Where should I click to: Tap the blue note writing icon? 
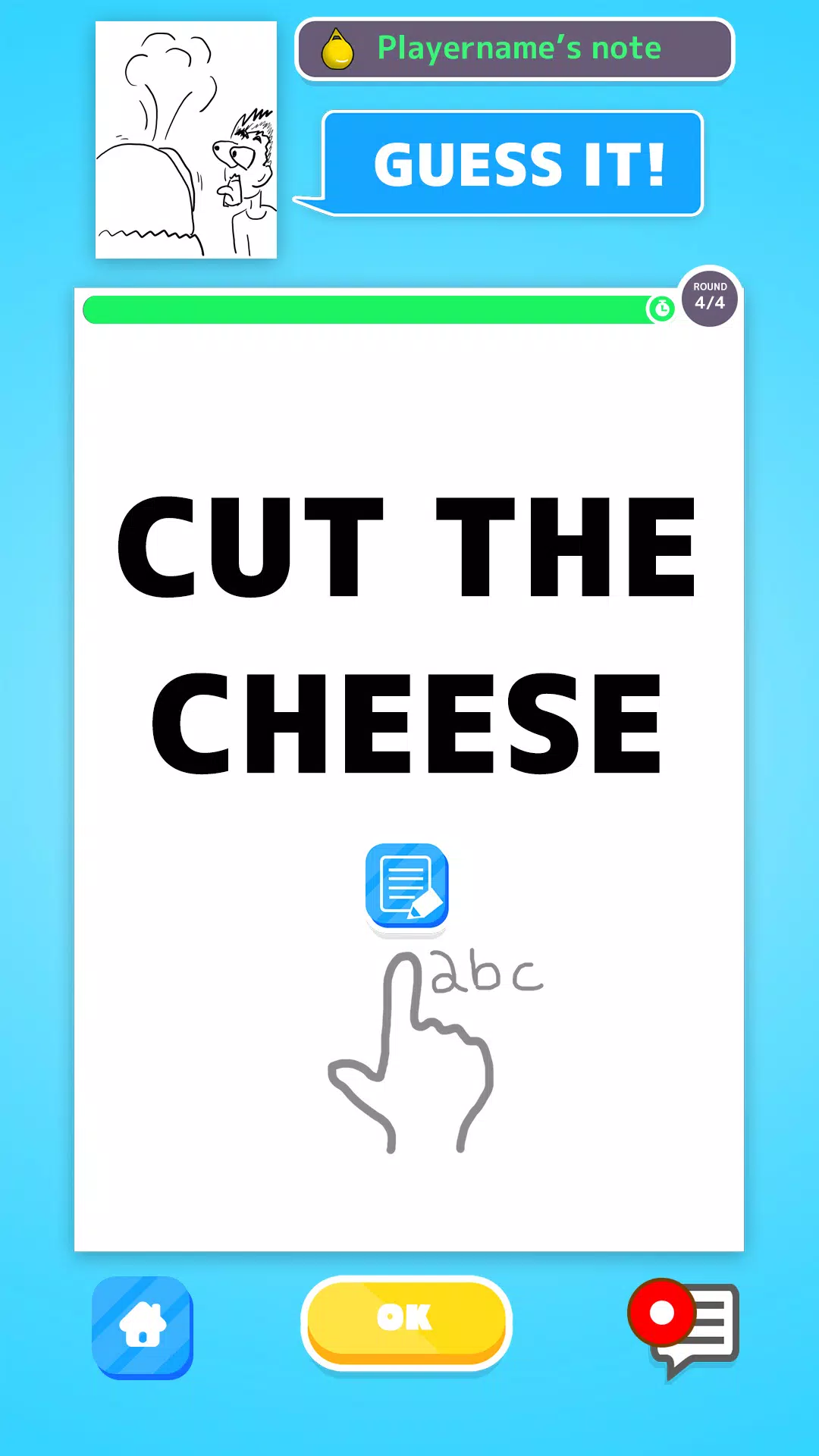click(x=407, y=886)
